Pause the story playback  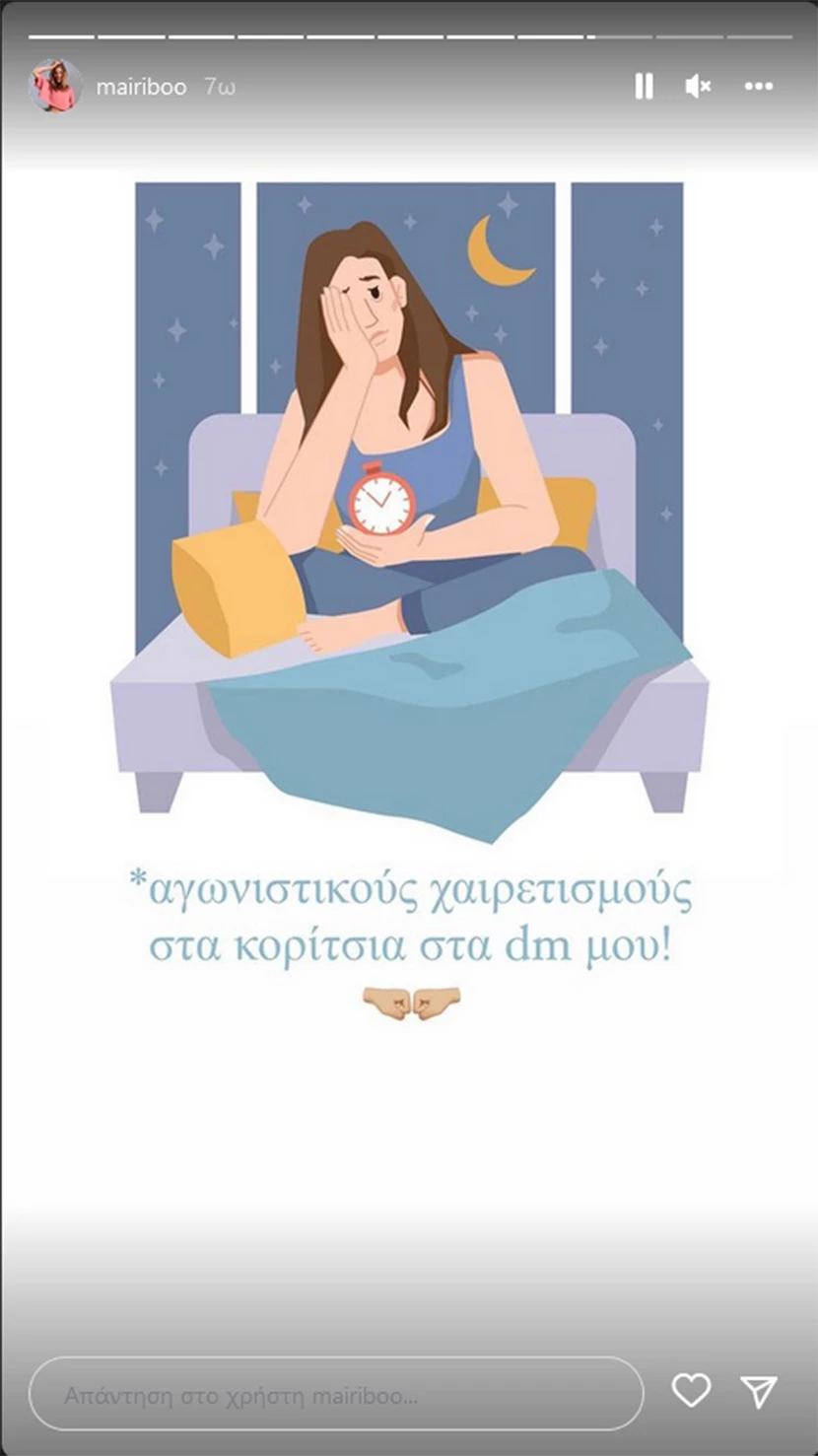tap(644, 87)
